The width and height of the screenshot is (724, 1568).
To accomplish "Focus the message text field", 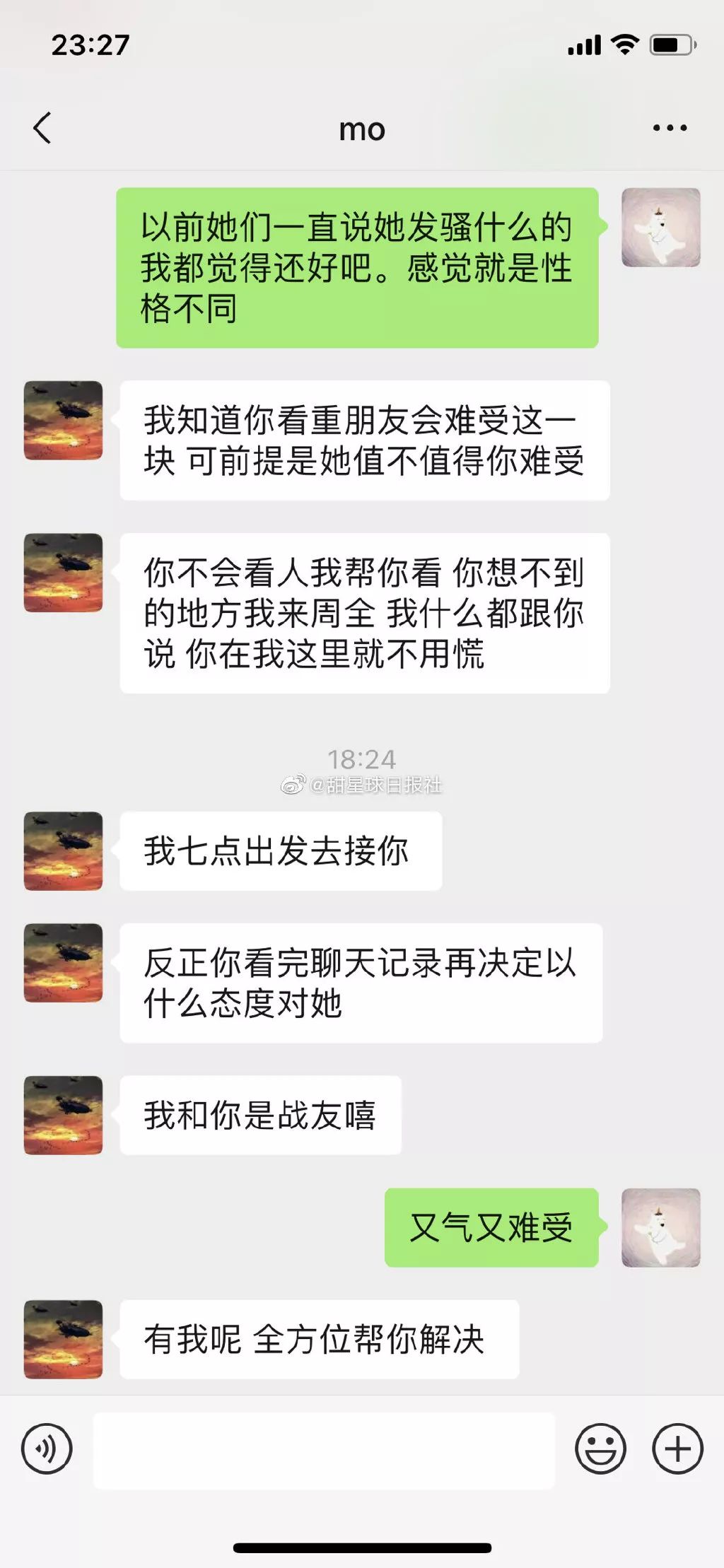I will (x=324, y=1450).
